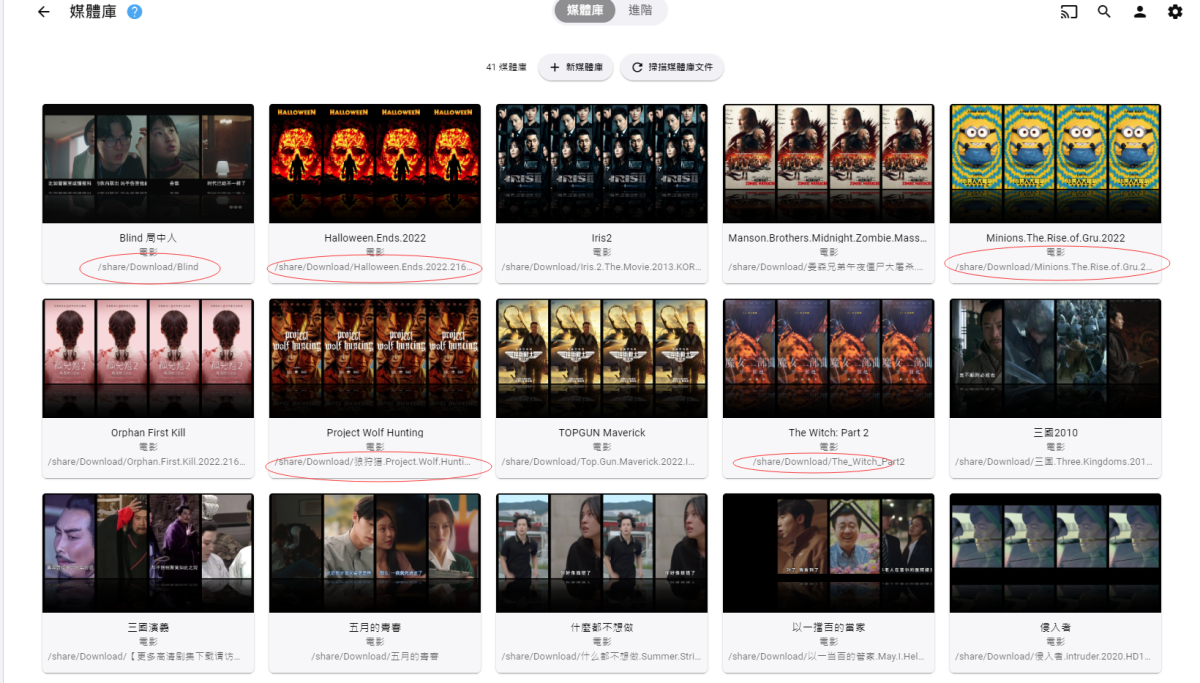
Task: Open the Minions.The.Rise.of.Gru.2022 card
Action: coord(1055,164)
